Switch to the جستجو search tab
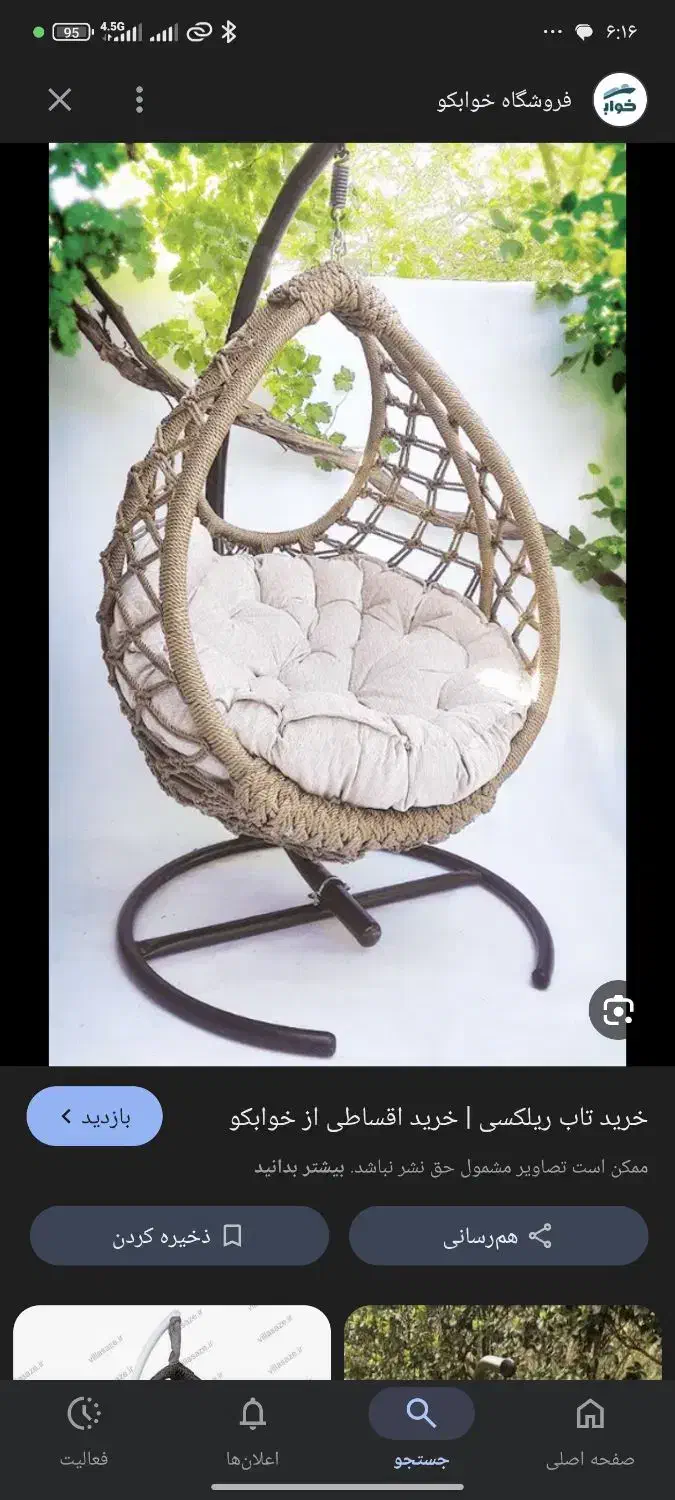This screenshot has height=1500, width=675. point(421,1431)
